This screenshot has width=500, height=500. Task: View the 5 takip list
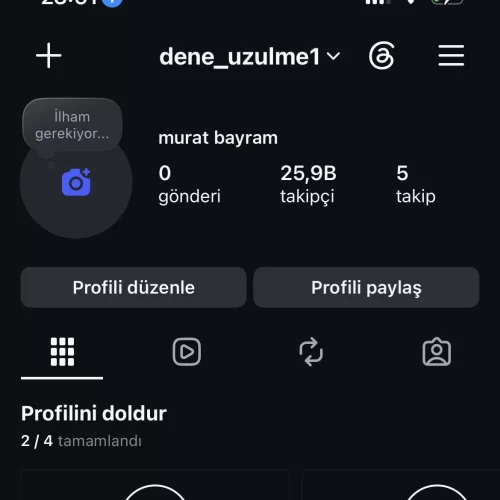416,184
